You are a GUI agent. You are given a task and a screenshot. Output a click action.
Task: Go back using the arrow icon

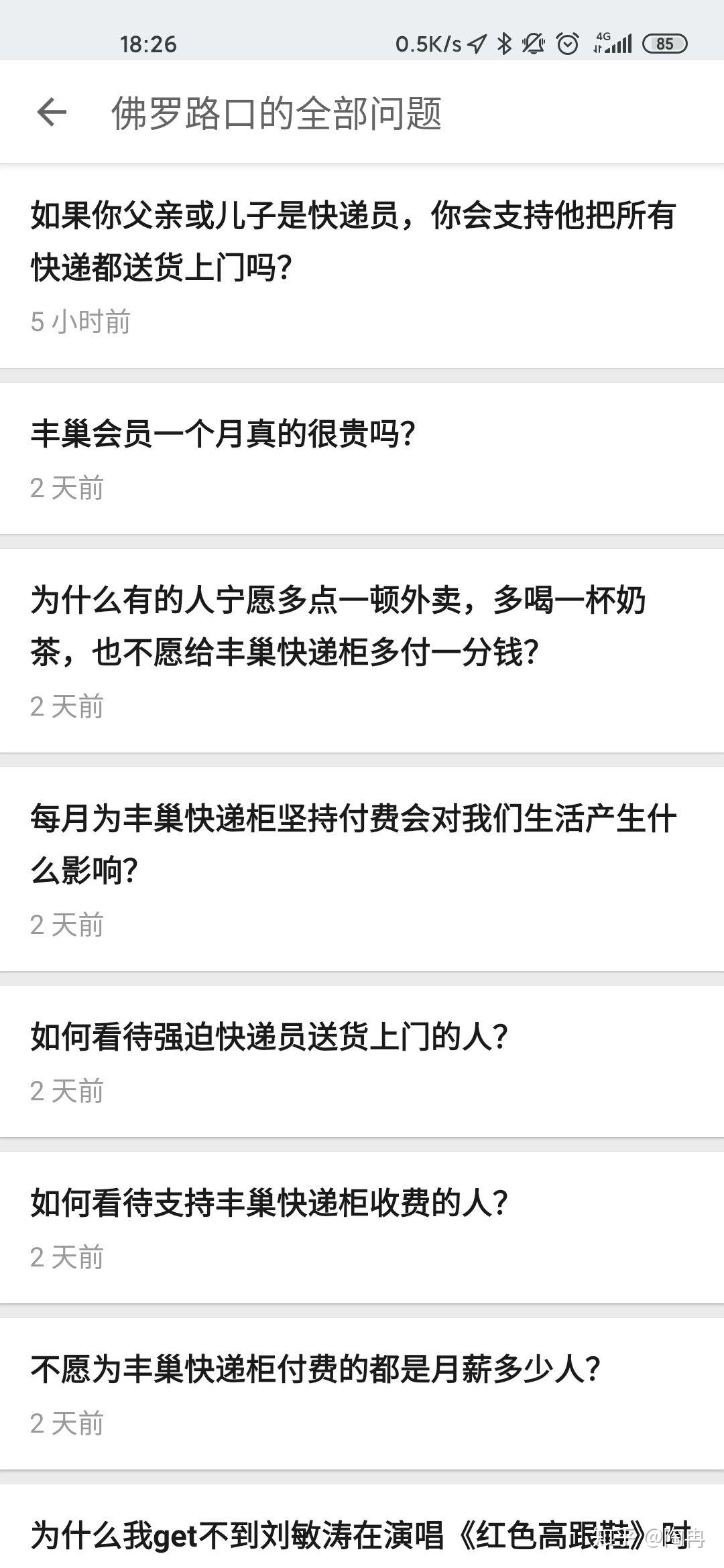pyautogui.click(x=52, y=112)
